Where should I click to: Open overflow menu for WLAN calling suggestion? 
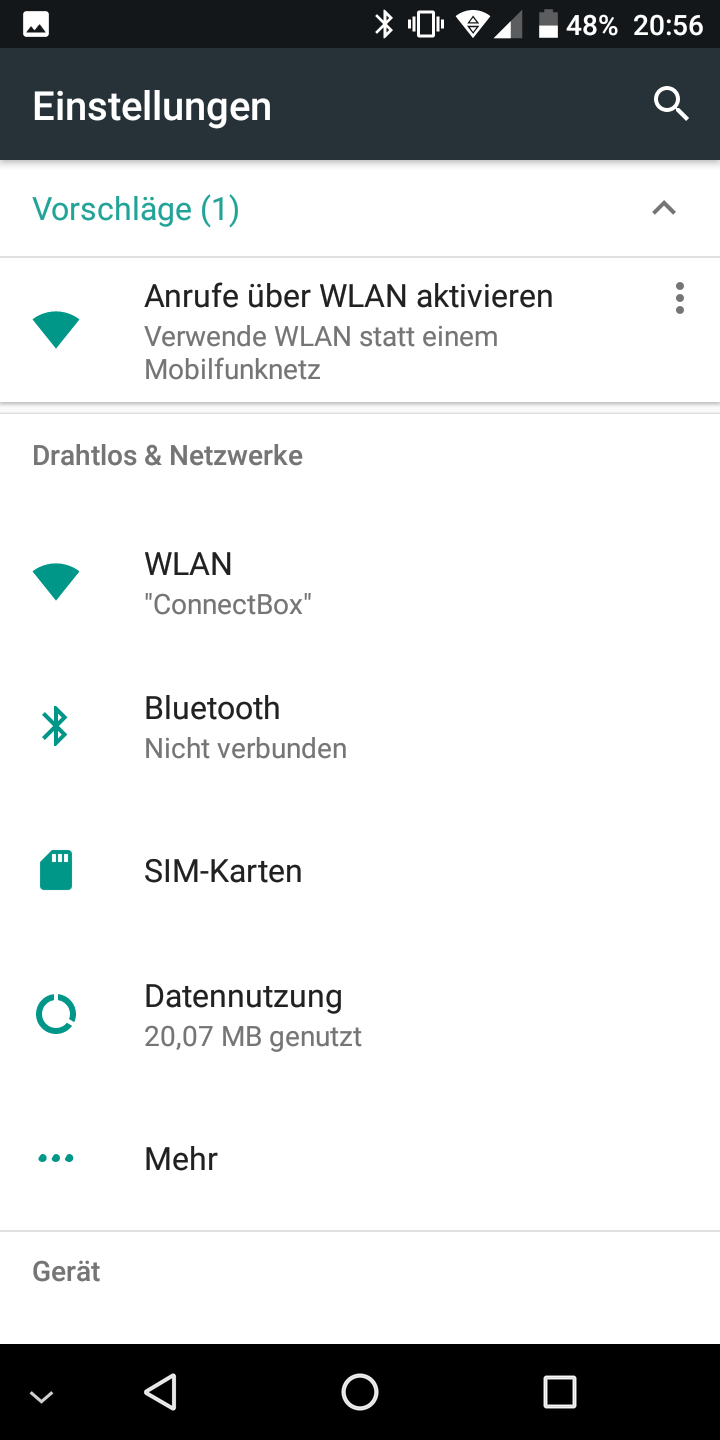click(x=680, y=298)
